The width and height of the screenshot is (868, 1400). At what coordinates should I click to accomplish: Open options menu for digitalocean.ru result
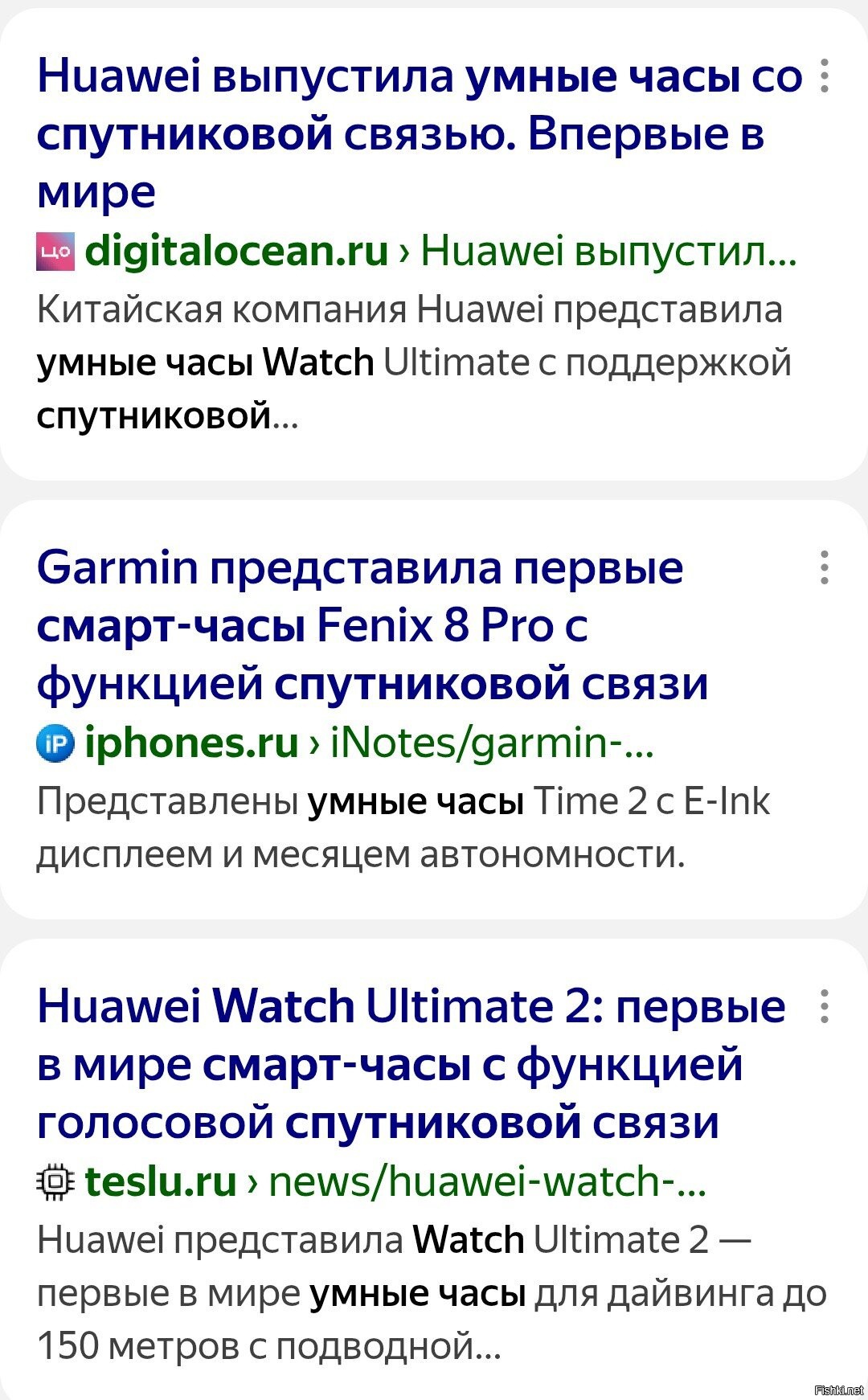click(x=824, y=76)
